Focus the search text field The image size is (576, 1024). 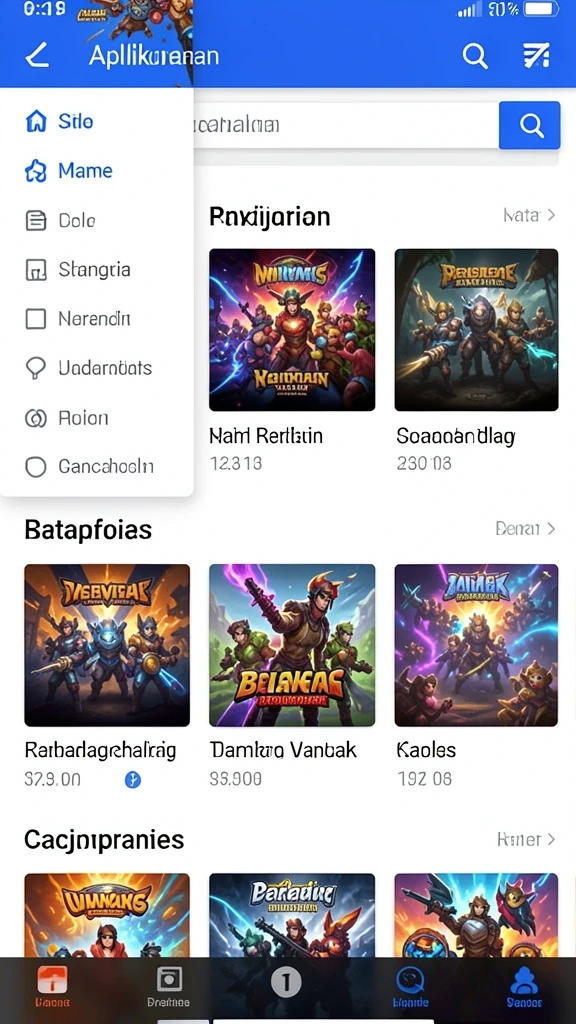coord(346,125)
